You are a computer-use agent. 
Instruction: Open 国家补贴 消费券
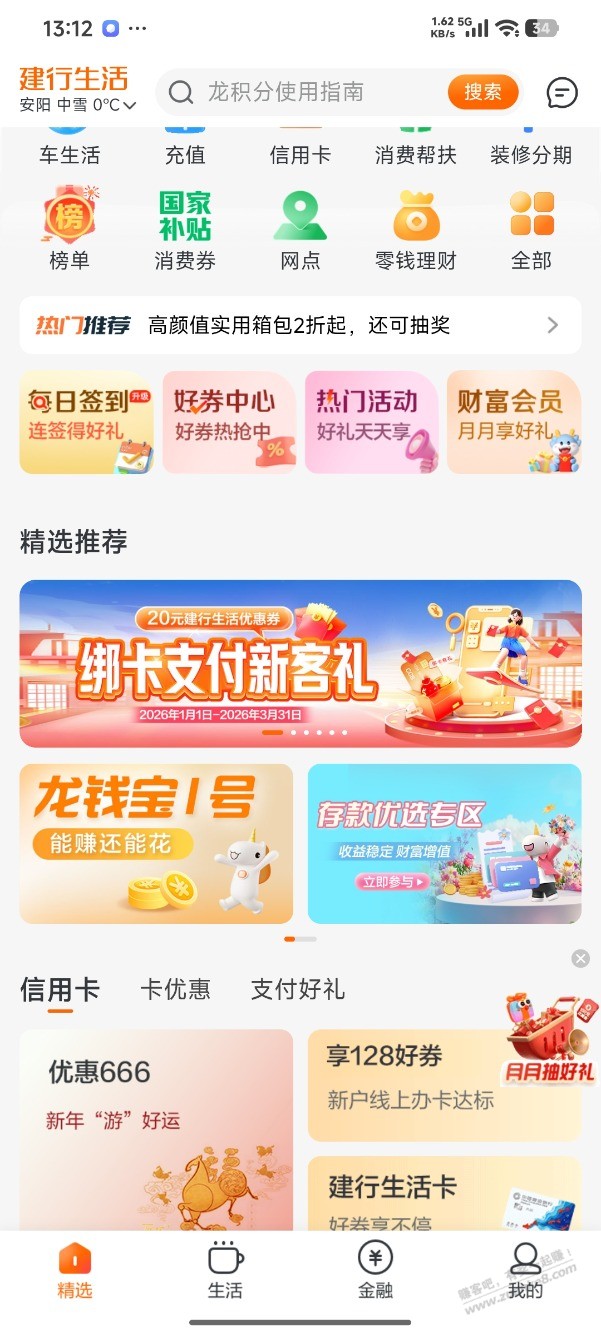click(185, 230)
